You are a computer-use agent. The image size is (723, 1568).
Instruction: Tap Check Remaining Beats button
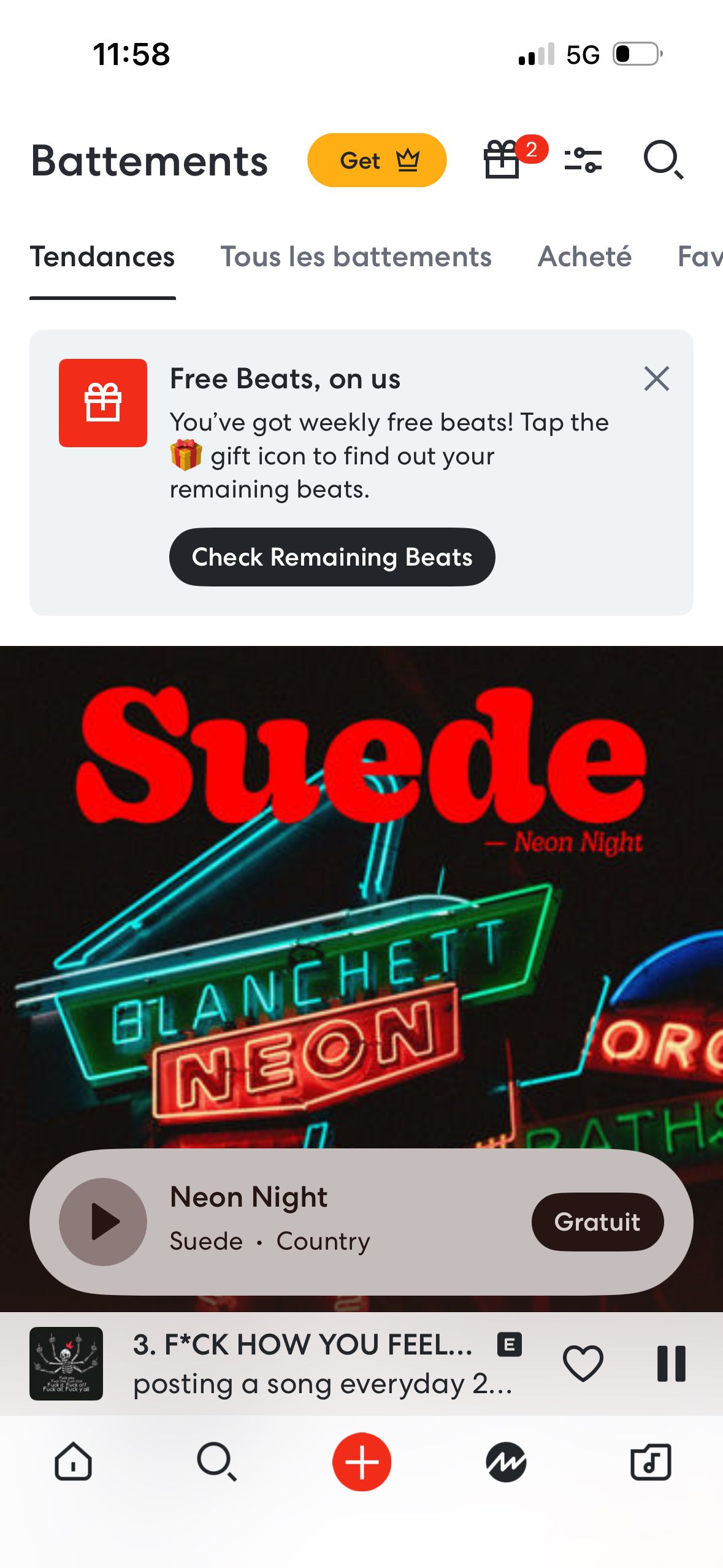pyautogui.click(x=332, y=556)
